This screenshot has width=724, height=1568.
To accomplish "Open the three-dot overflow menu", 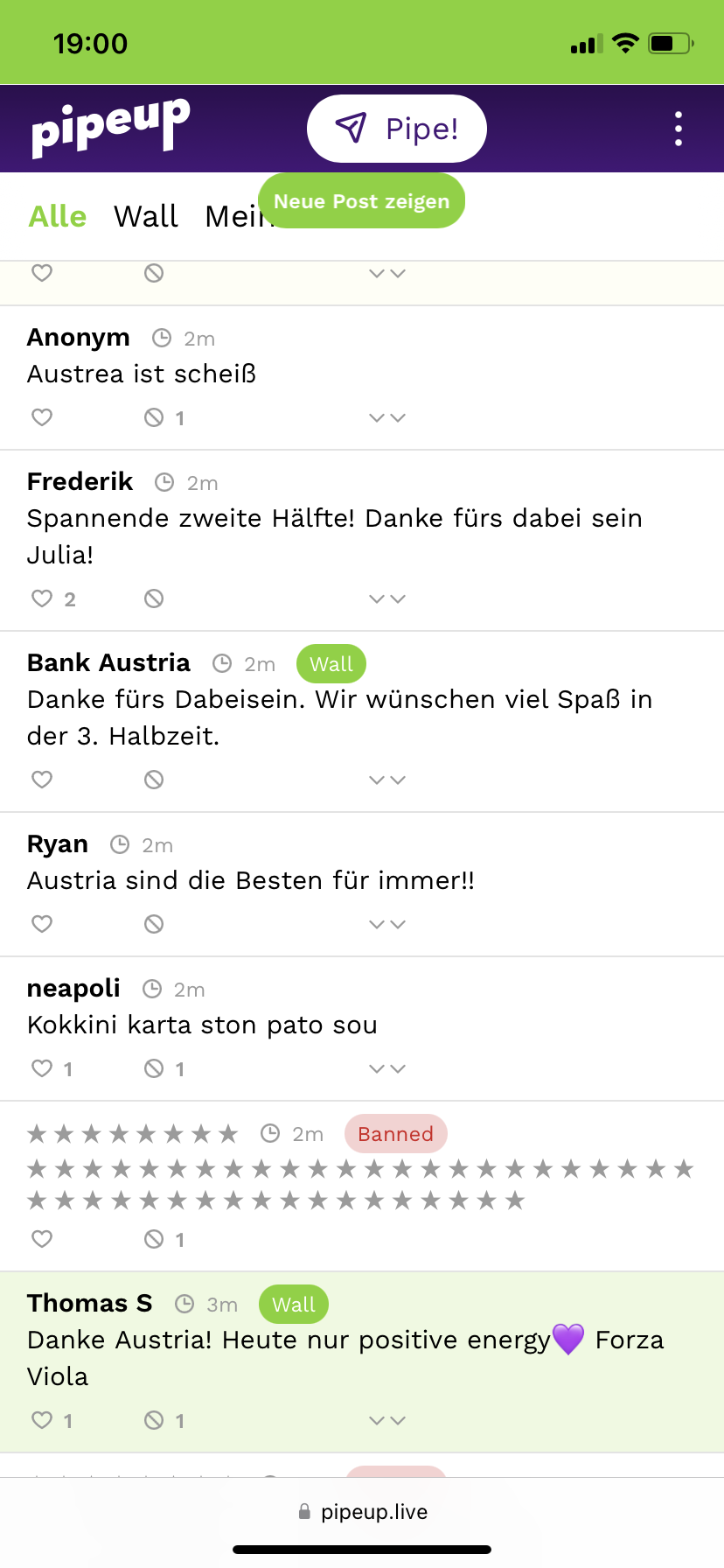I will coord(679,129).
